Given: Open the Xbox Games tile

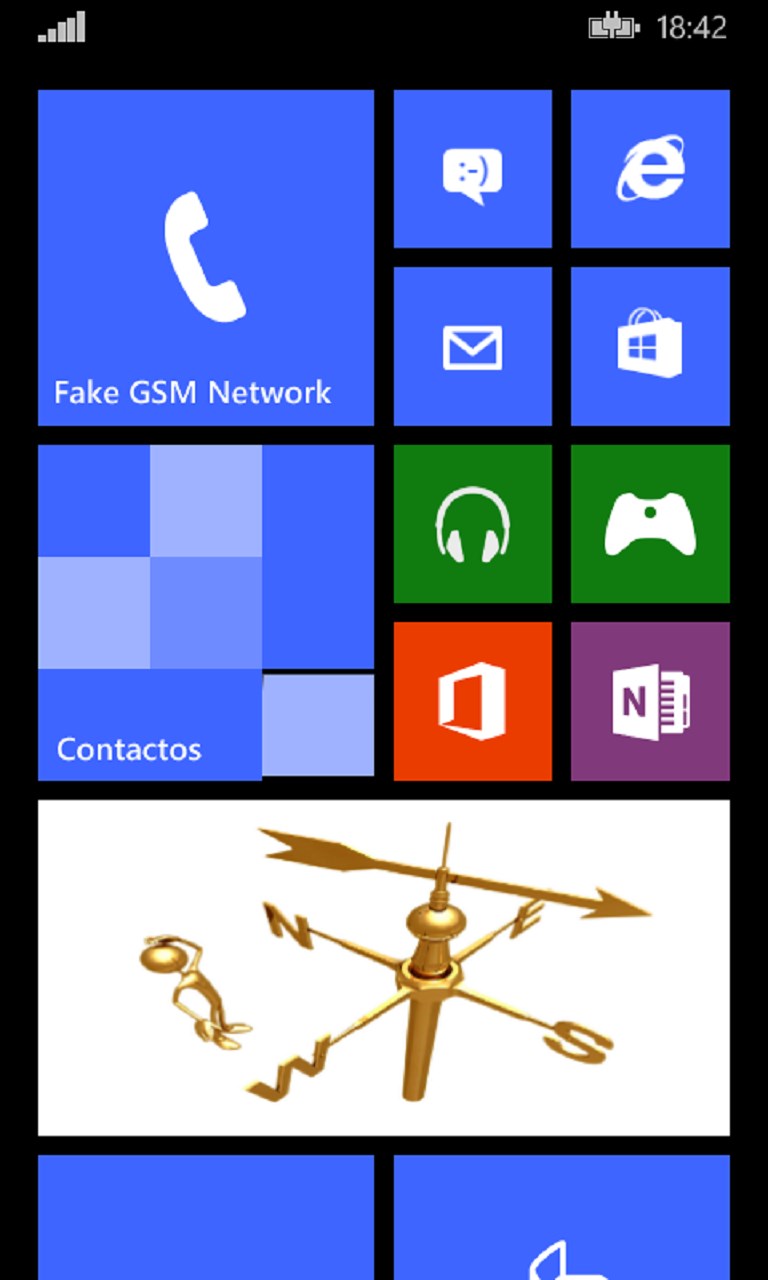Looking at the screenshot, I should (x=650, y=524).
